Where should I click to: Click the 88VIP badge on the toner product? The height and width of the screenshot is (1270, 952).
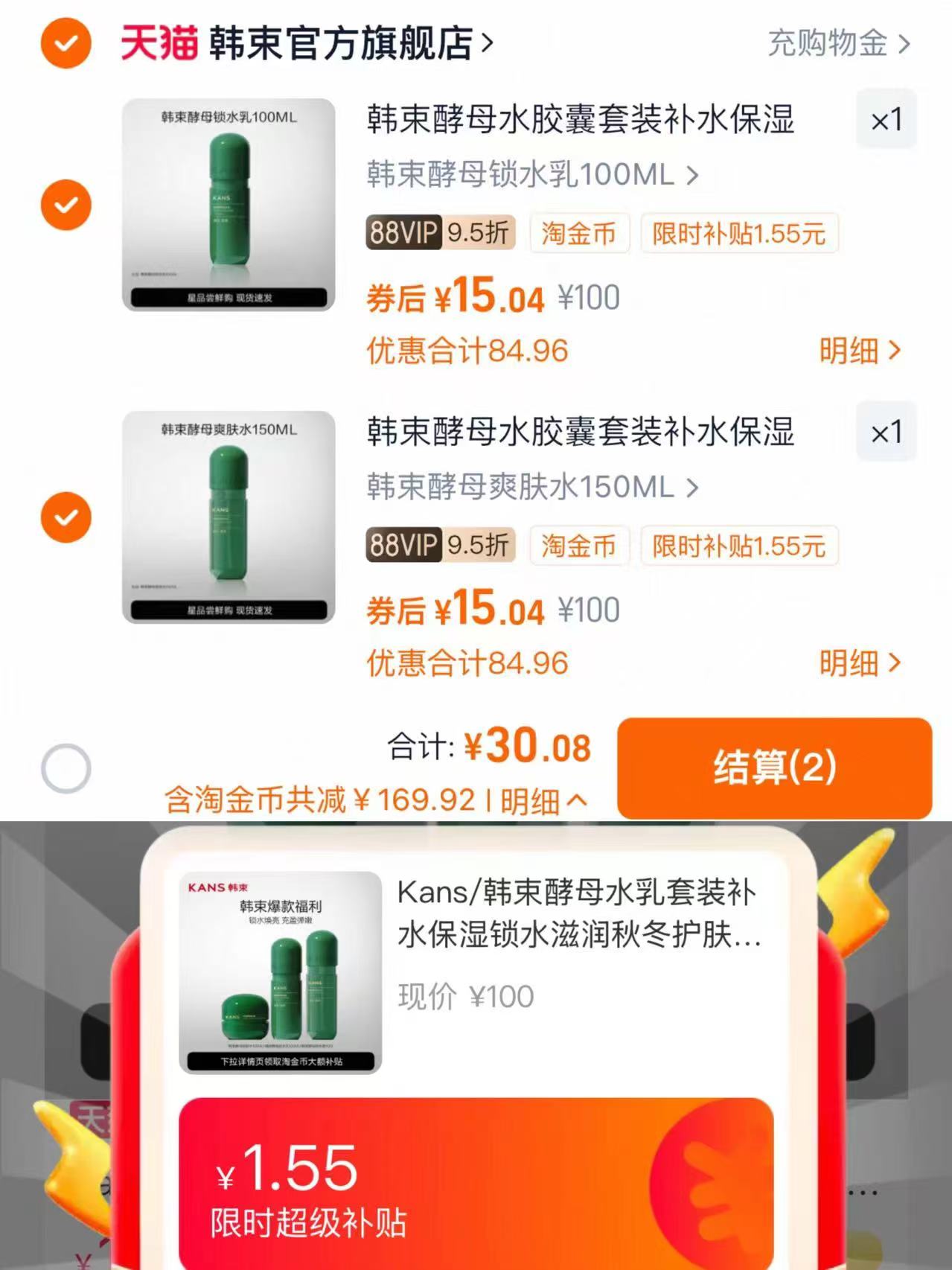click(x=438, y=546)
